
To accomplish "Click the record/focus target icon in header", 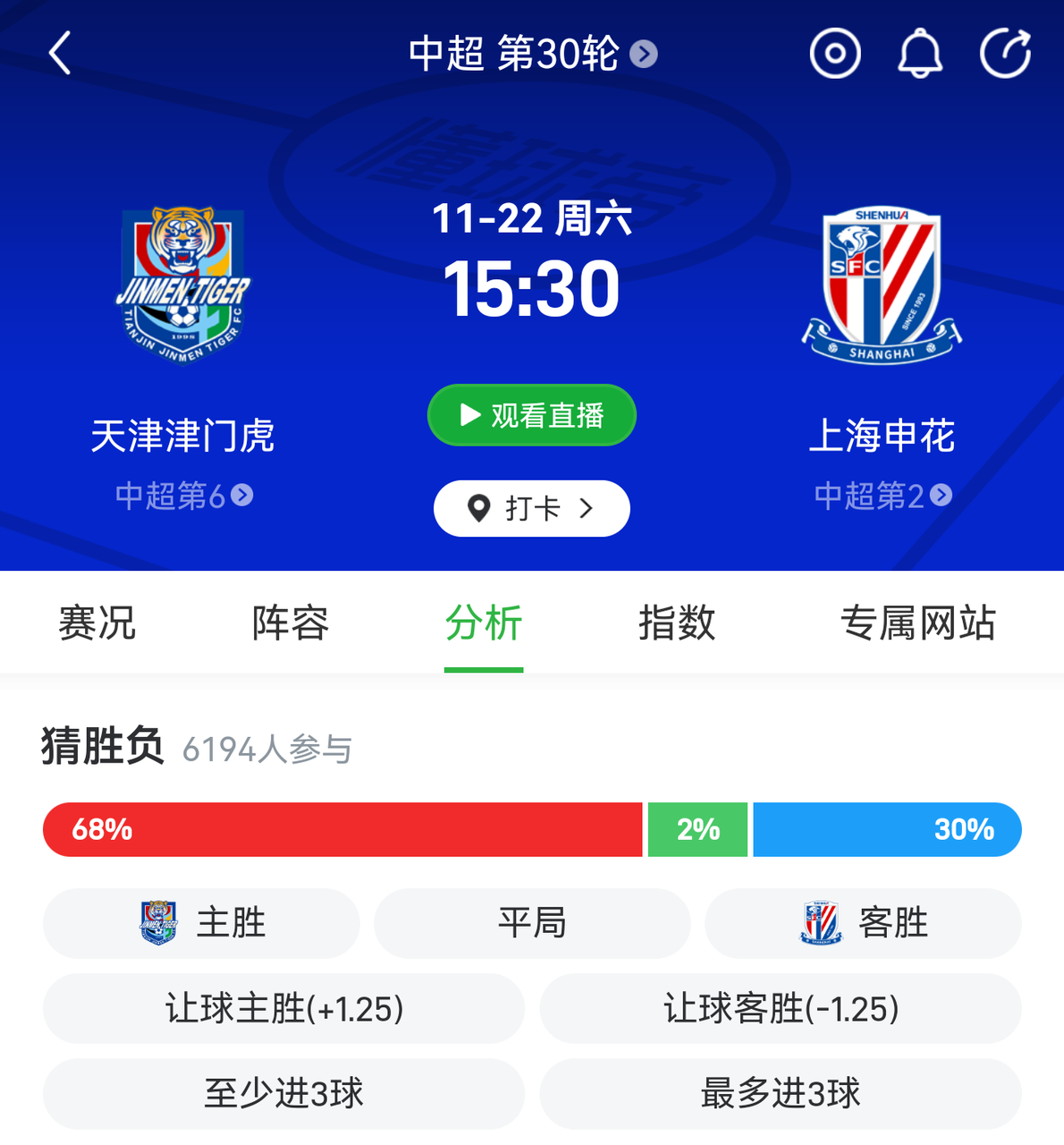I will 834,53.
